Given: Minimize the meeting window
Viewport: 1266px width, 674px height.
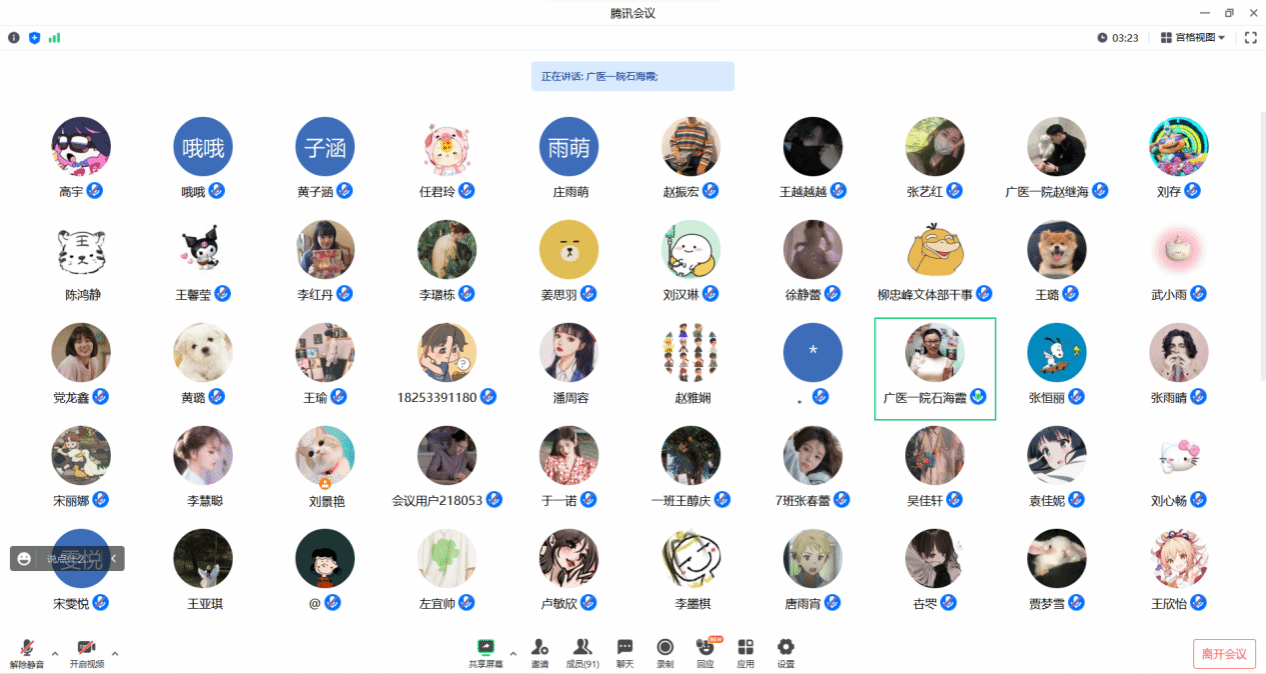Looking at the screenshot, I should click(x=1203, y=13).
